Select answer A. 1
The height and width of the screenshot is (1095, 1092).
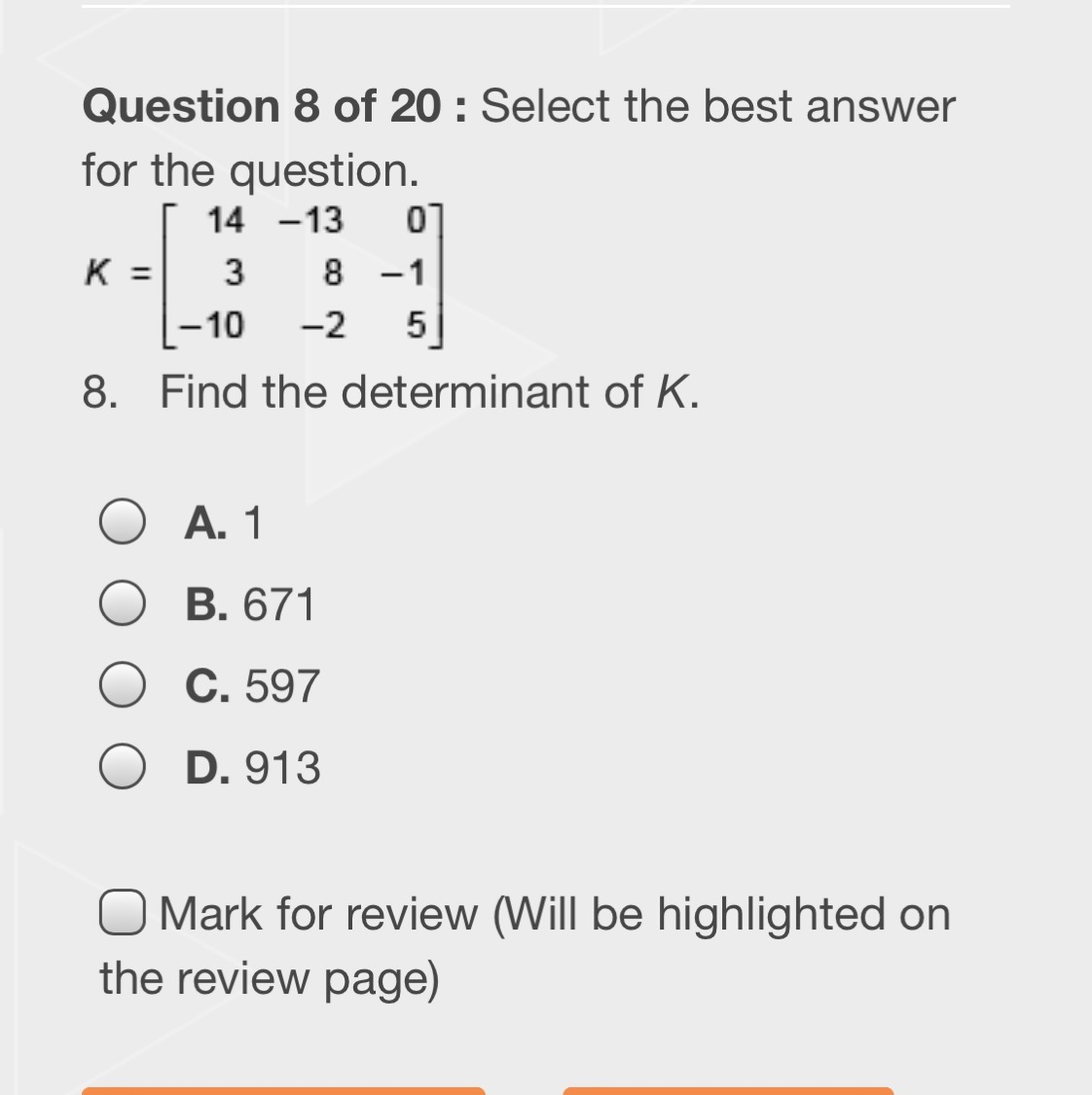pyautogui.click(x=122, y=523)
